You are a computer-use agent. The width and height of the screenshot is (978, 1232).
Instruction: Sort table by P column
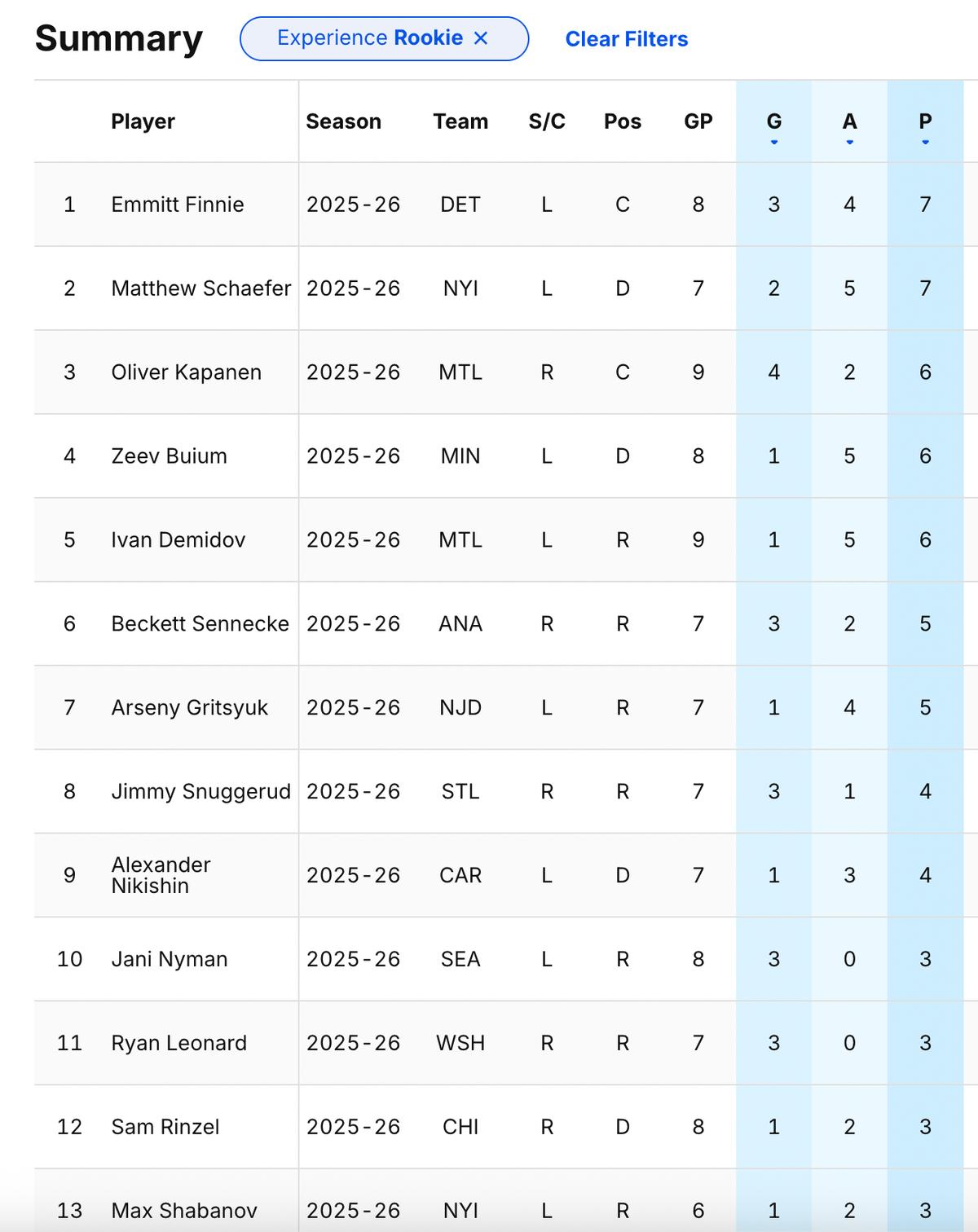(925, 122)
